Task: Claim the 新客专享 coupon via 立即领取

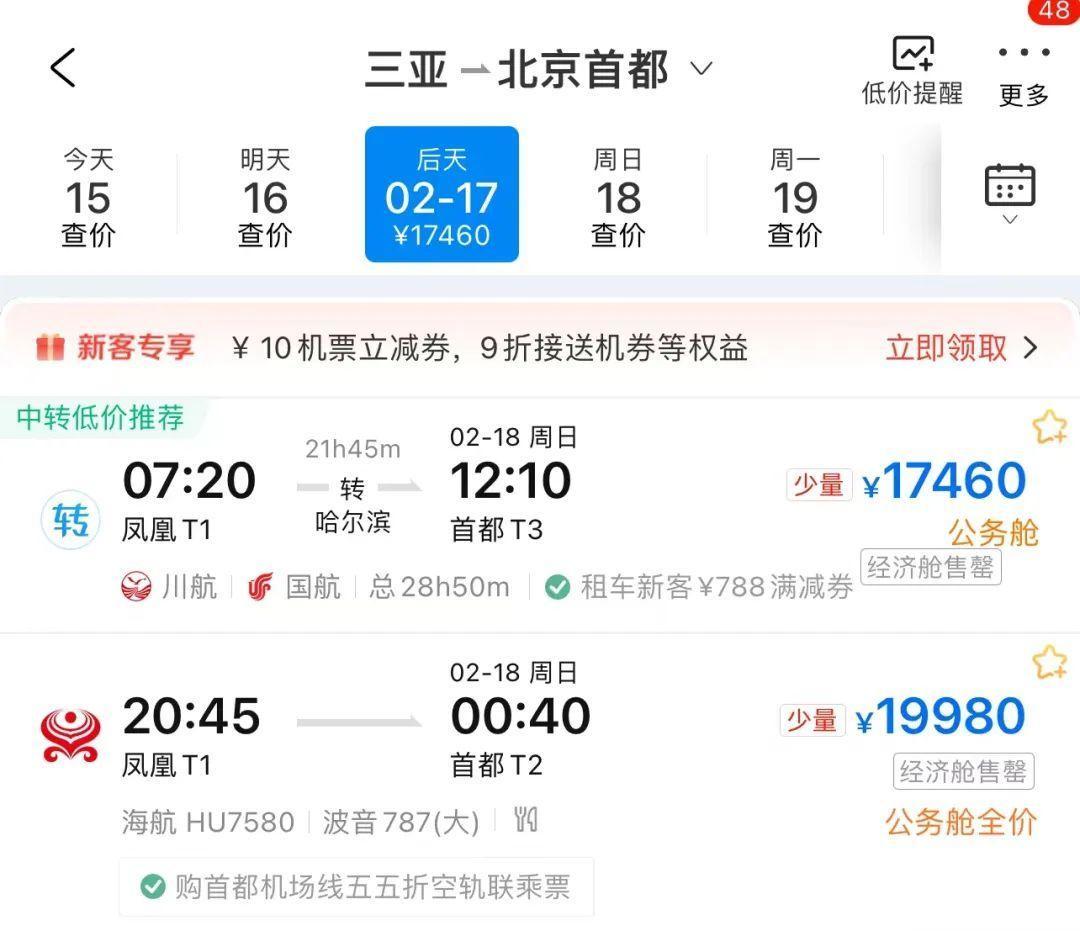Action: pyautogui.click(x=961, y=348)
